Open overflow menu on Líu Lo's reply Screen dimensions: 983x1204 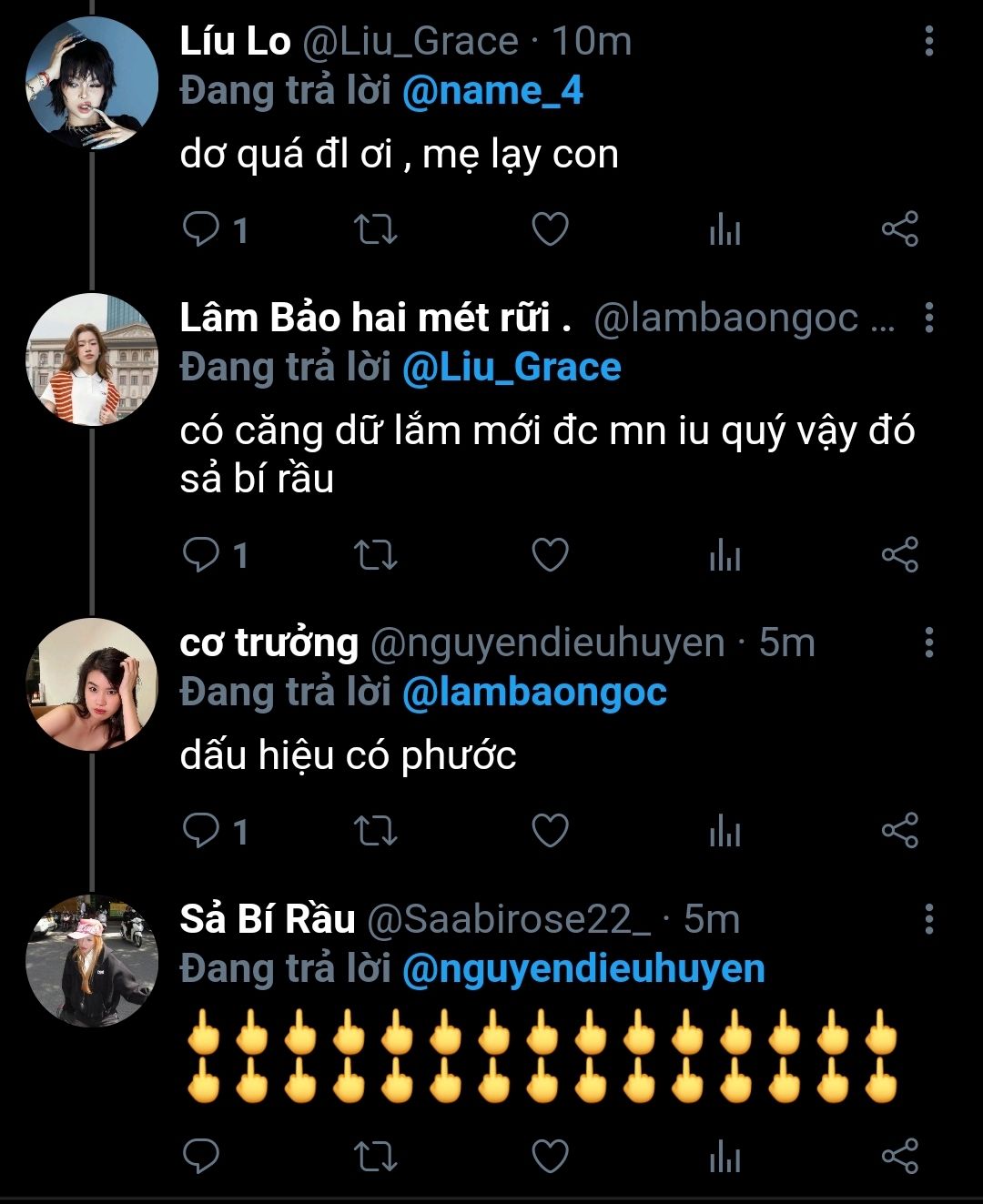tap(928, 42)
